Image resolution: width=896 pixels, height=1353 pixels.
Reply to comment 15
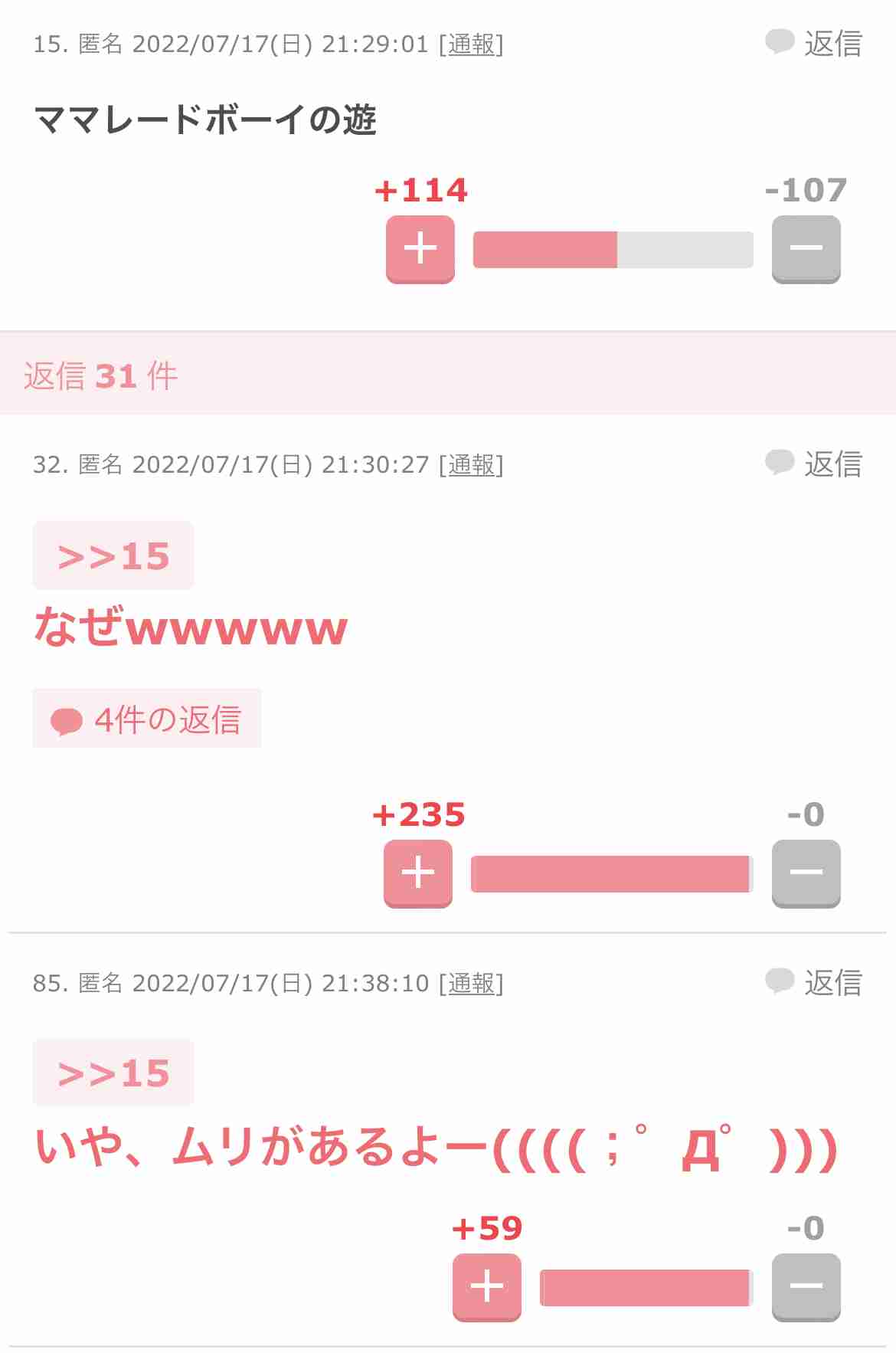[815, 44]
